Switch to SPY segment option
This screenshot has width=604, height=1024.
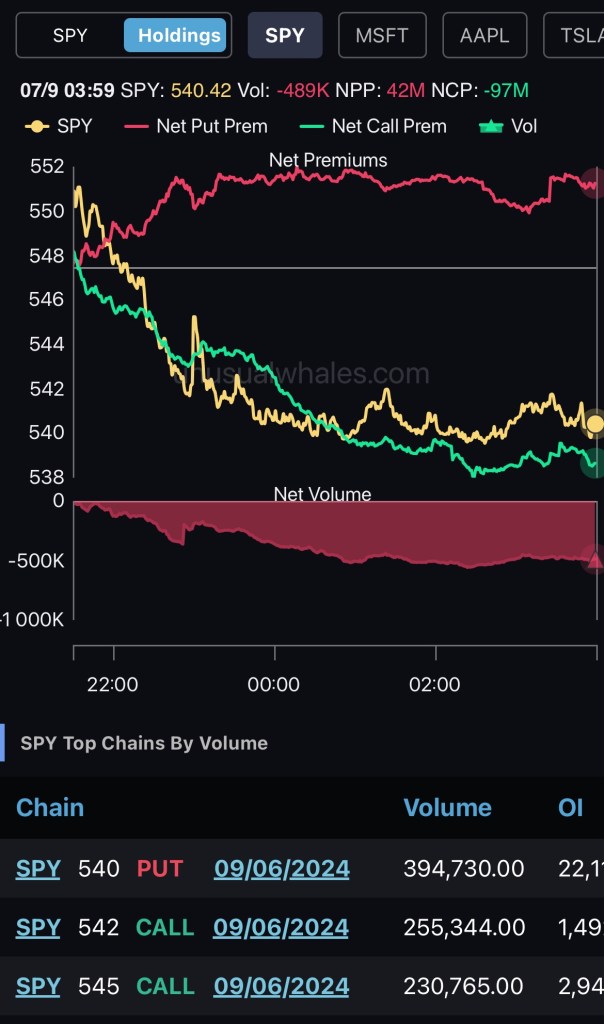70,36
